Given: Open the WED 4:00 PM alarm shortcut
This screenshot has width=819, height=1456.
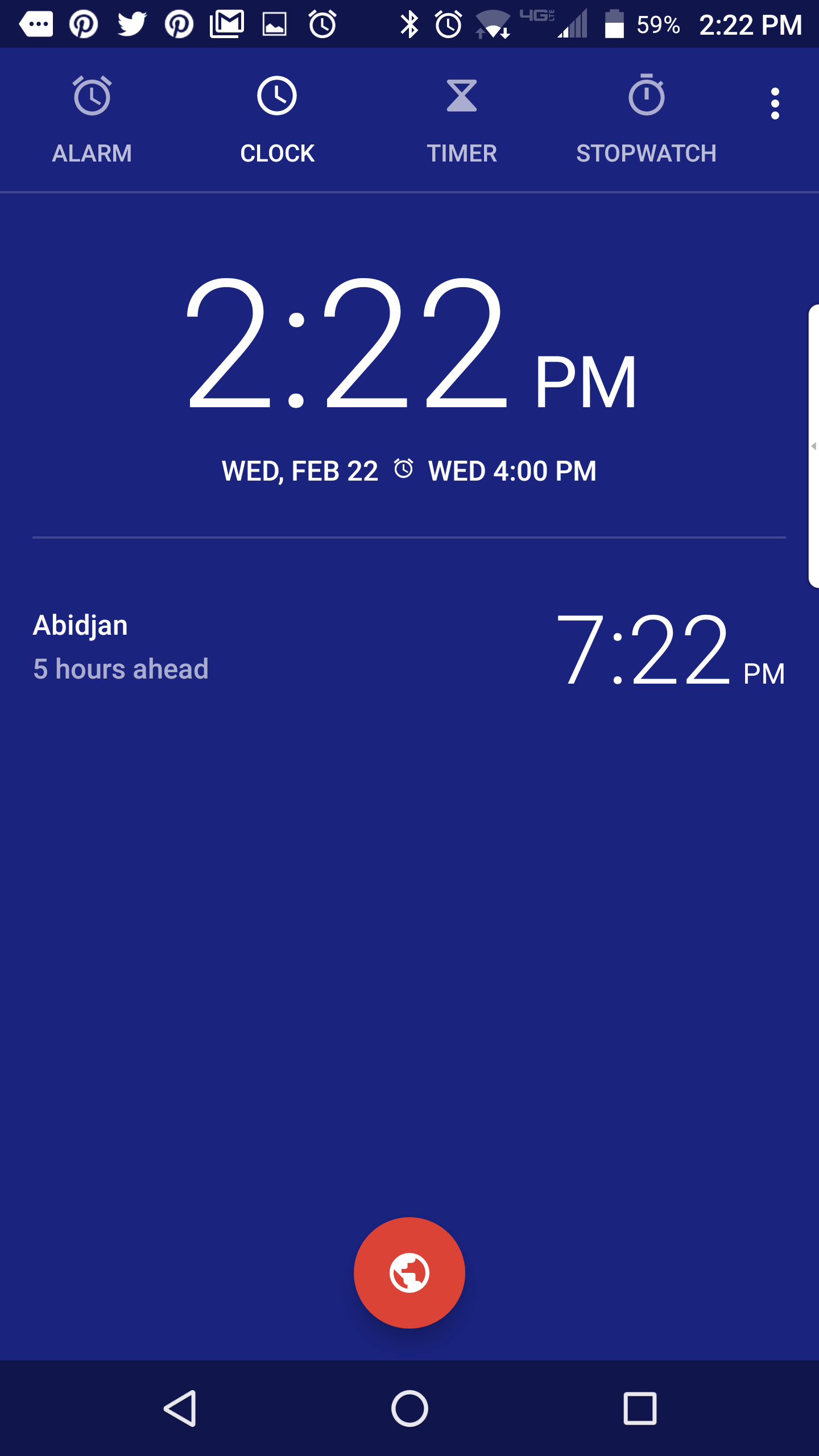Looking at the screenshot, I should click(x=496, y=471).
